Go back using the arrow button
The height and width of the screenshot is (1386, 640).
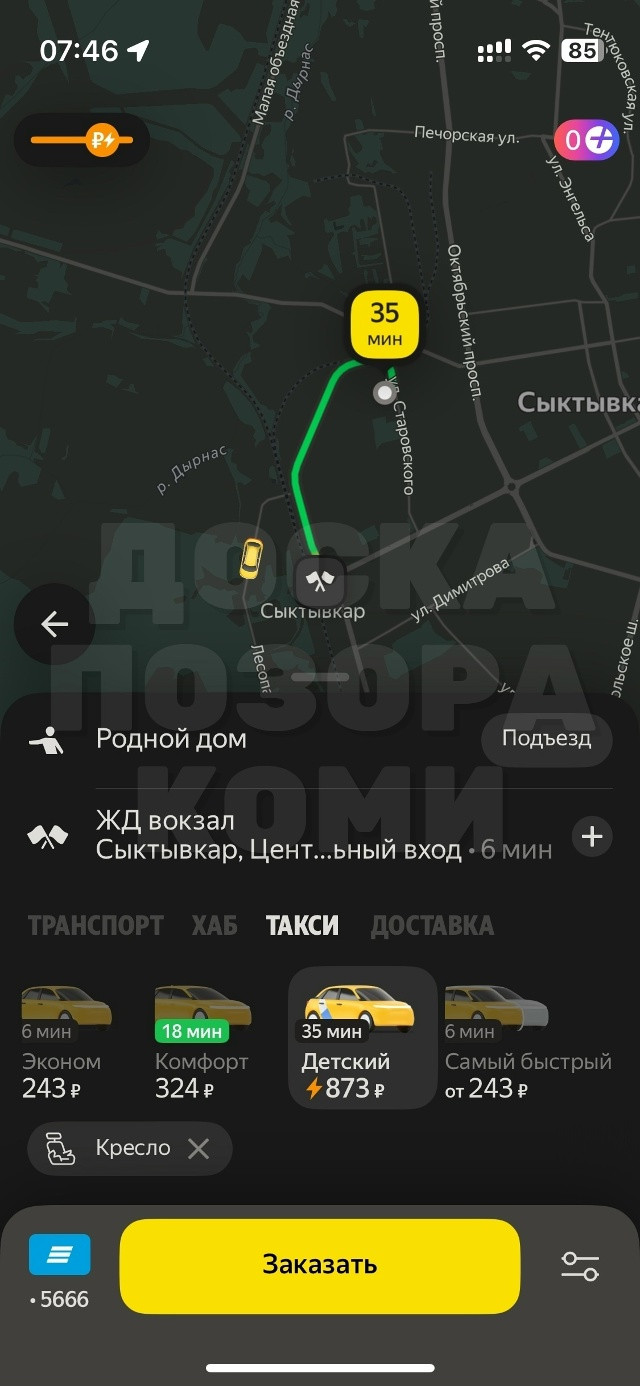54,625
